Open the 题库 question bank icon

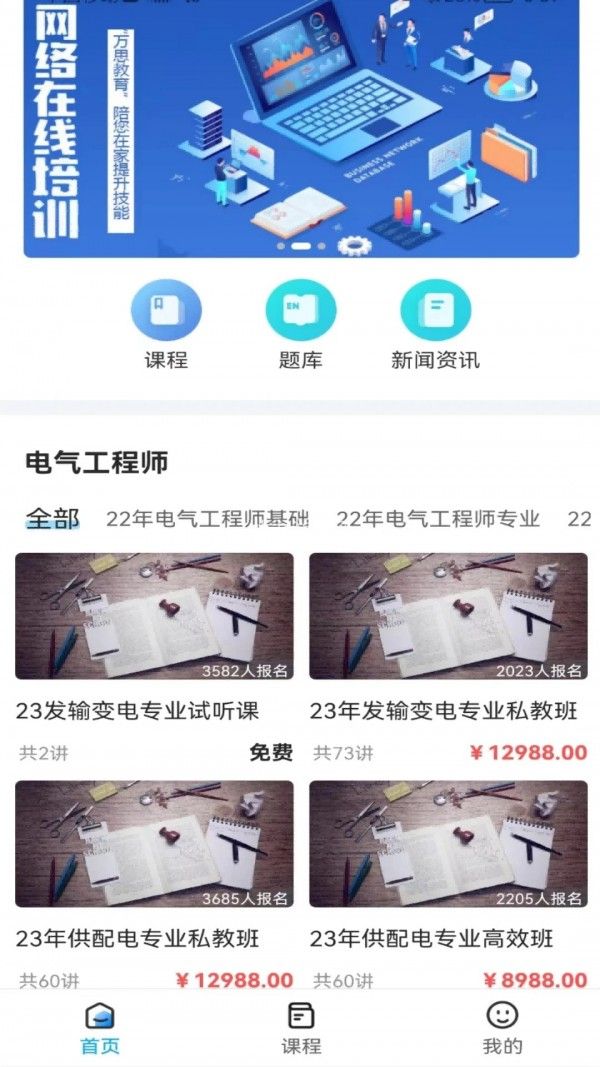click(x=300, y=312)
